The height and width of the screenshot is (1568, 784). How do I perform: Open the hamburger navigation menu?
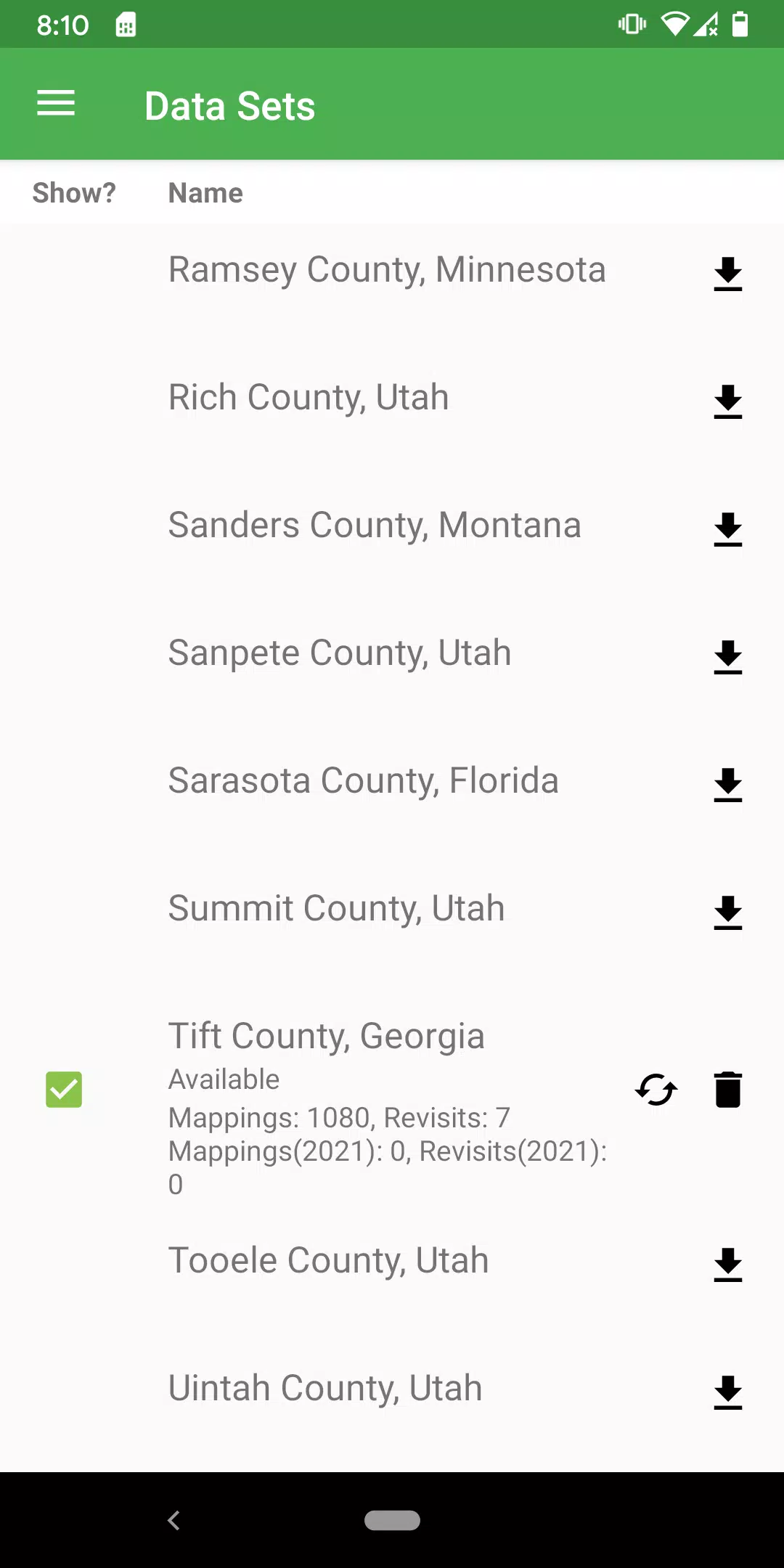click(56, 103)
